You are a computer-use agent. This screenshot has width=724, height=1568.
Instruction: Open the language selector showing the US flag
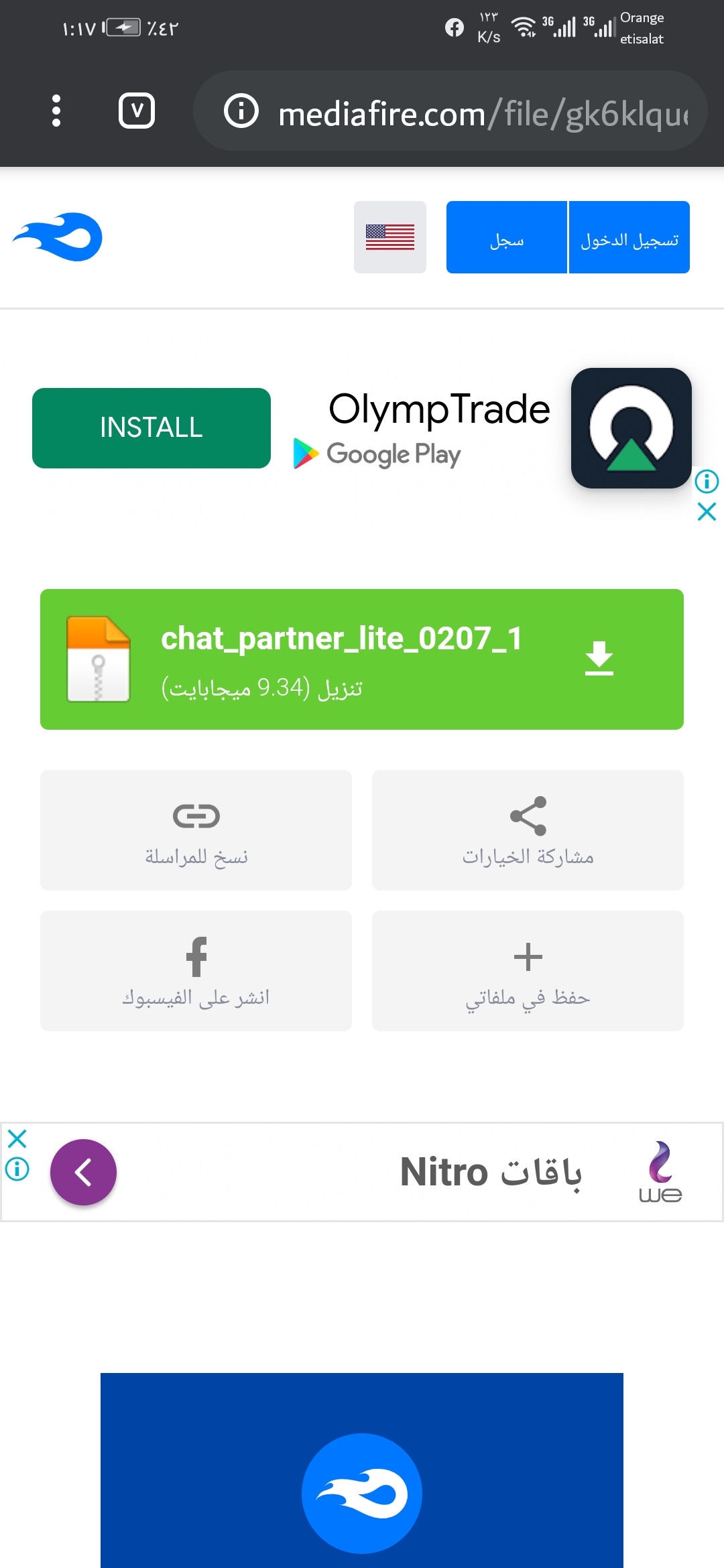389,237
